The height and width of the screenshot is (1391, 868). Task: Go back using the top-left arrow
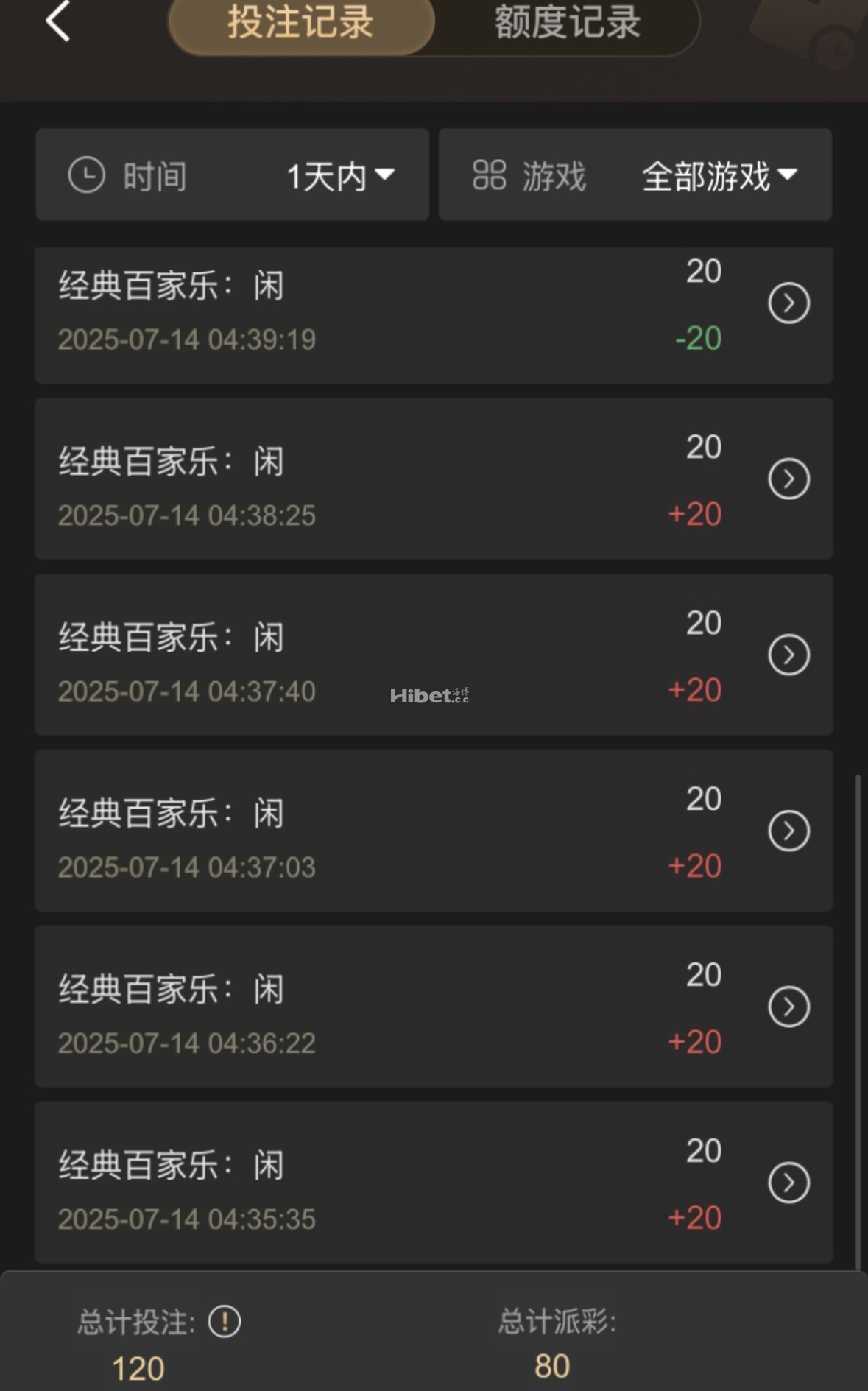click(58, 21)
